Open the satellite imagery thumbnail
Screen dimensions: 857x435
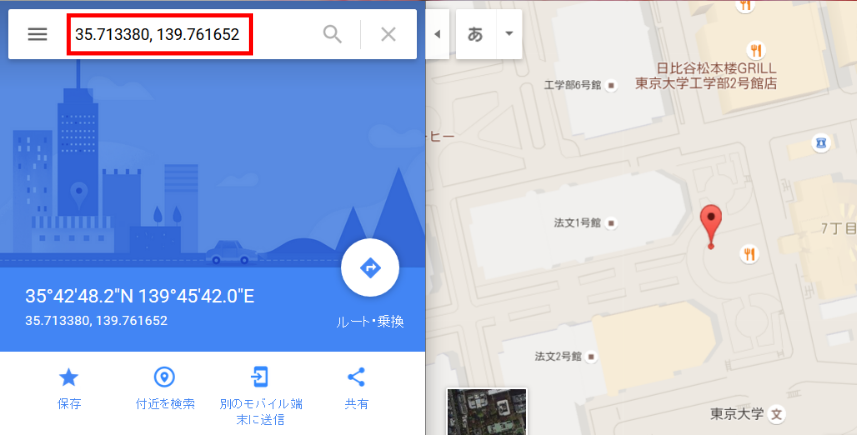click(x=486, y=412)
